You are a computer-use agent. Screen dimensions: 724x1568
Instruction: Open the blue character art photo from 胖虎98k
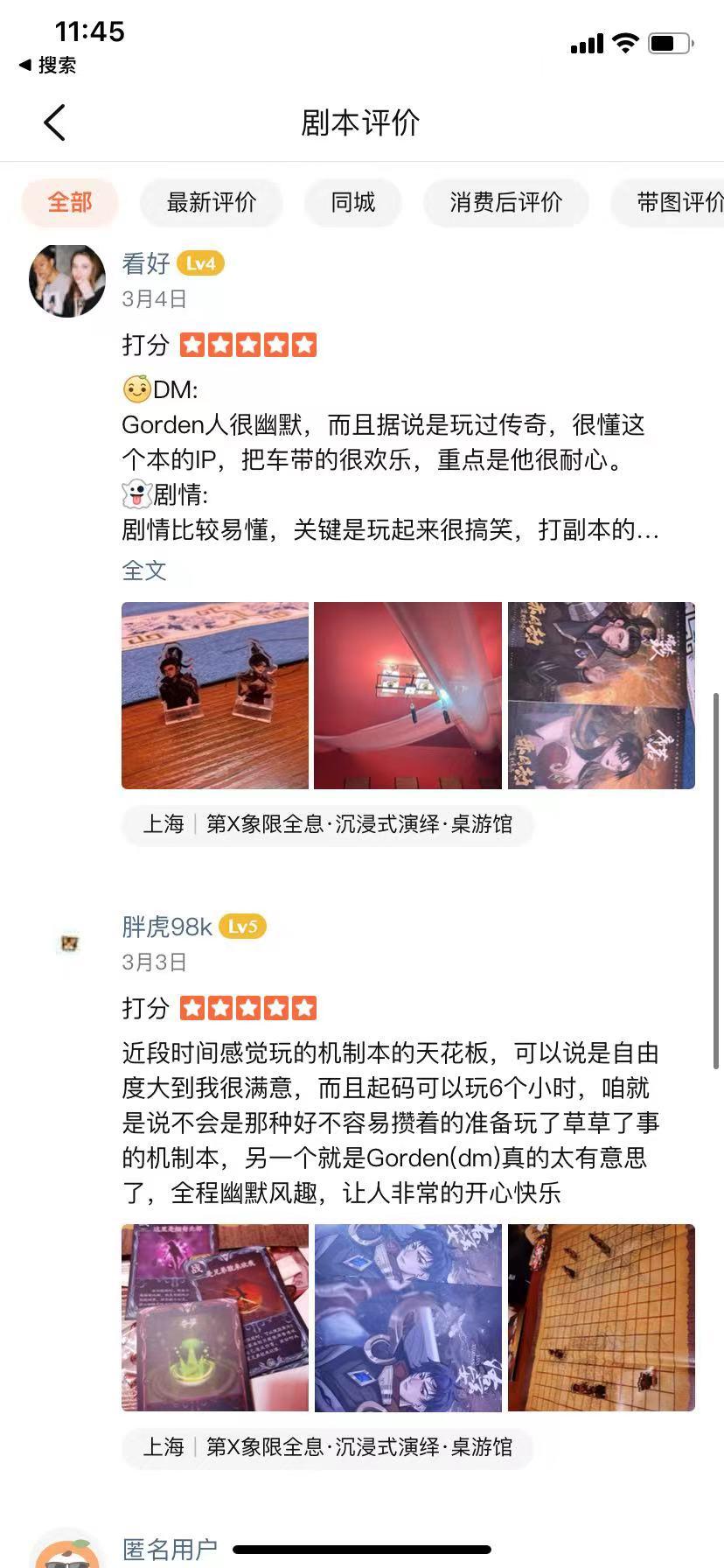tap(407, 1318)
